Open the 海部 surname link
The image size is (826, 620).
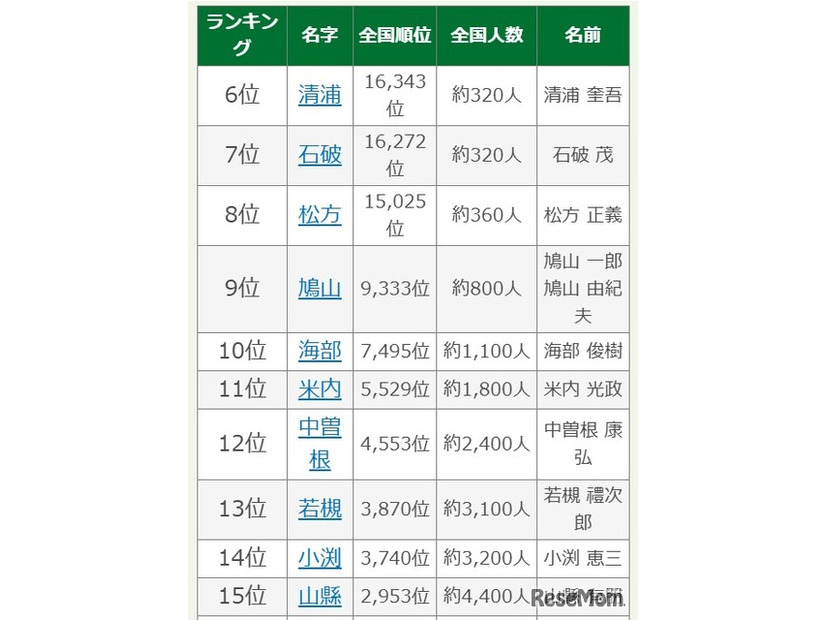pos(320,351)
